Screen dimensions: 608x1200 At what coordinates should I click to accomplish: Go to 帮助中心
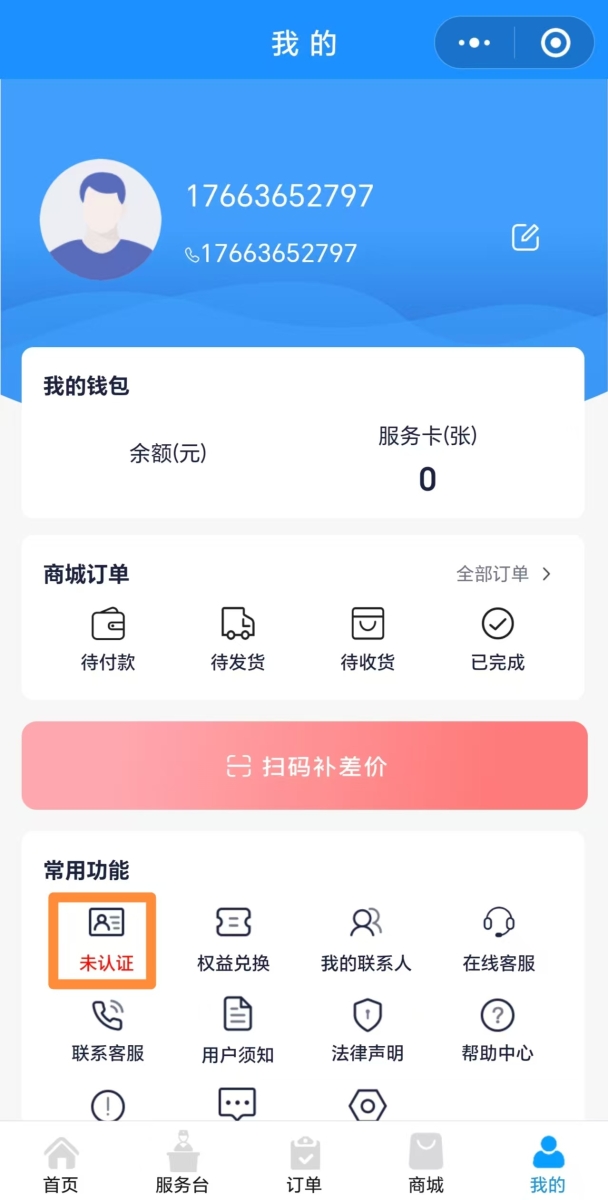click(x=498, y=1030)
